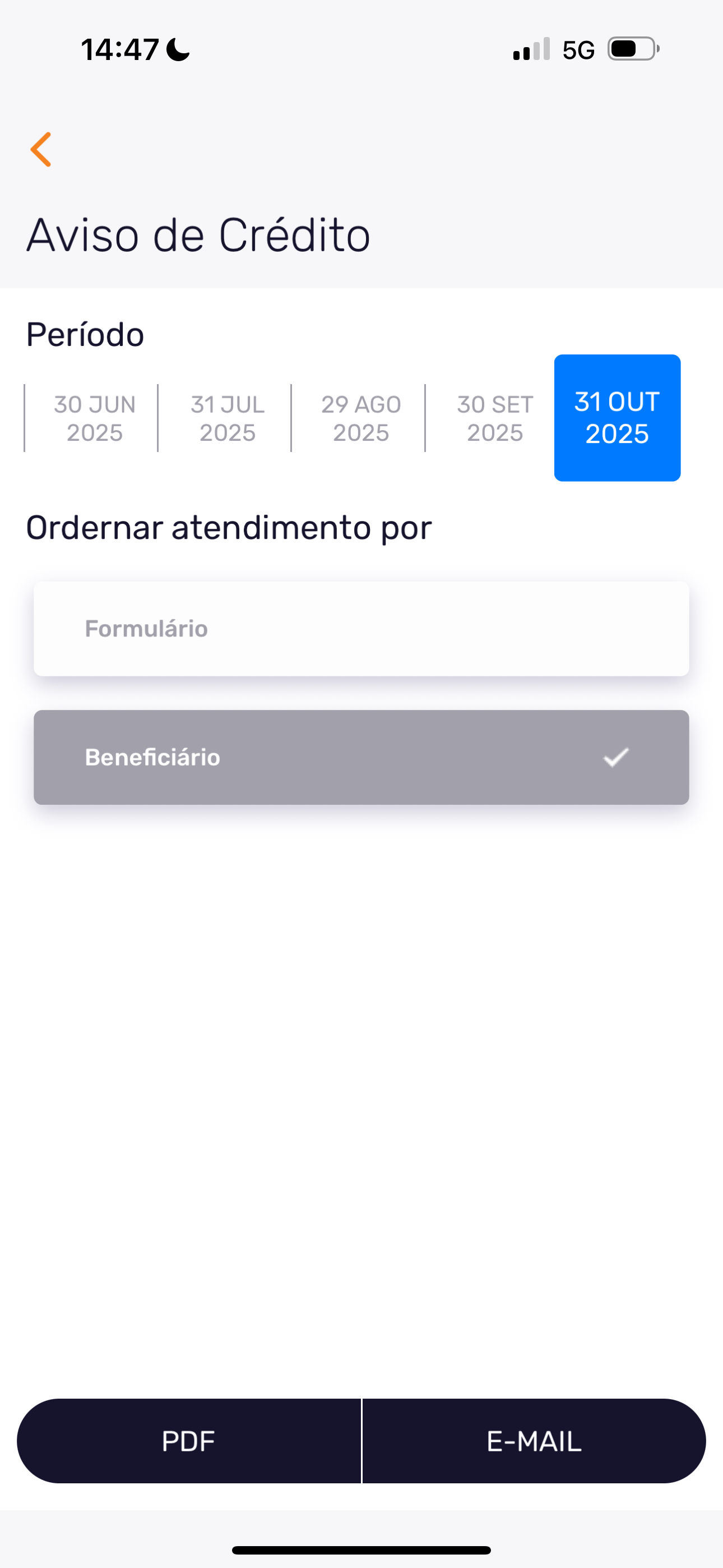Switch to the 31 JUL 2025 period

pos(228,418)
